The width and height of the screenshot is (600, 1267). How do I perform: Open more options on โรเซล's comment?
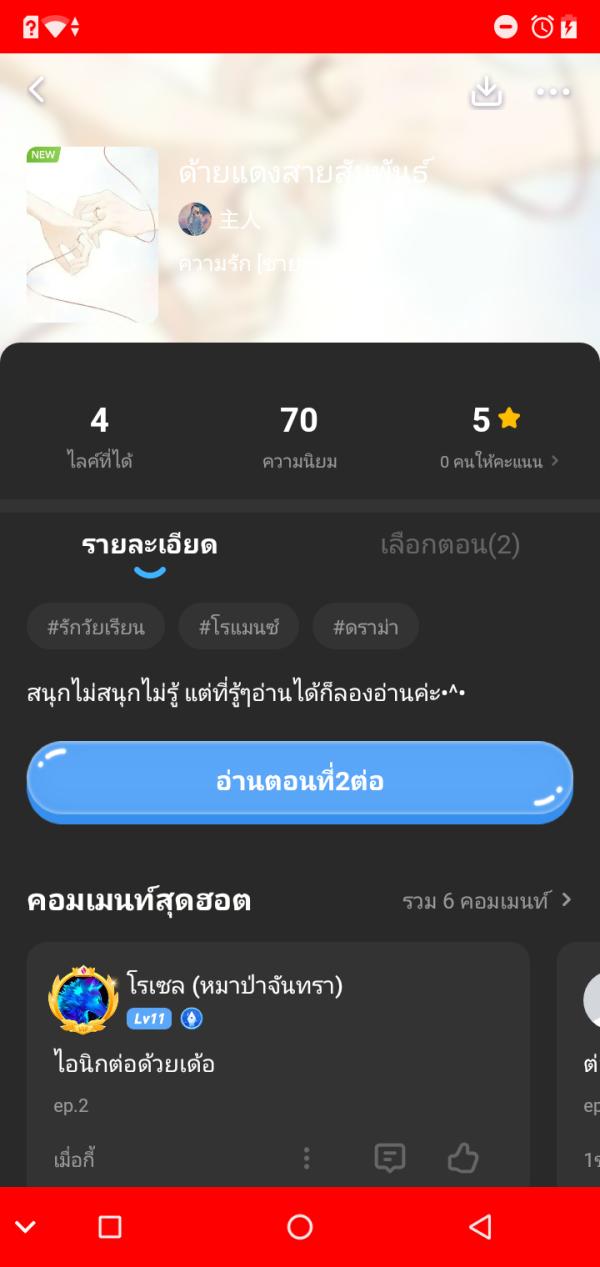tap(306, 1158)
